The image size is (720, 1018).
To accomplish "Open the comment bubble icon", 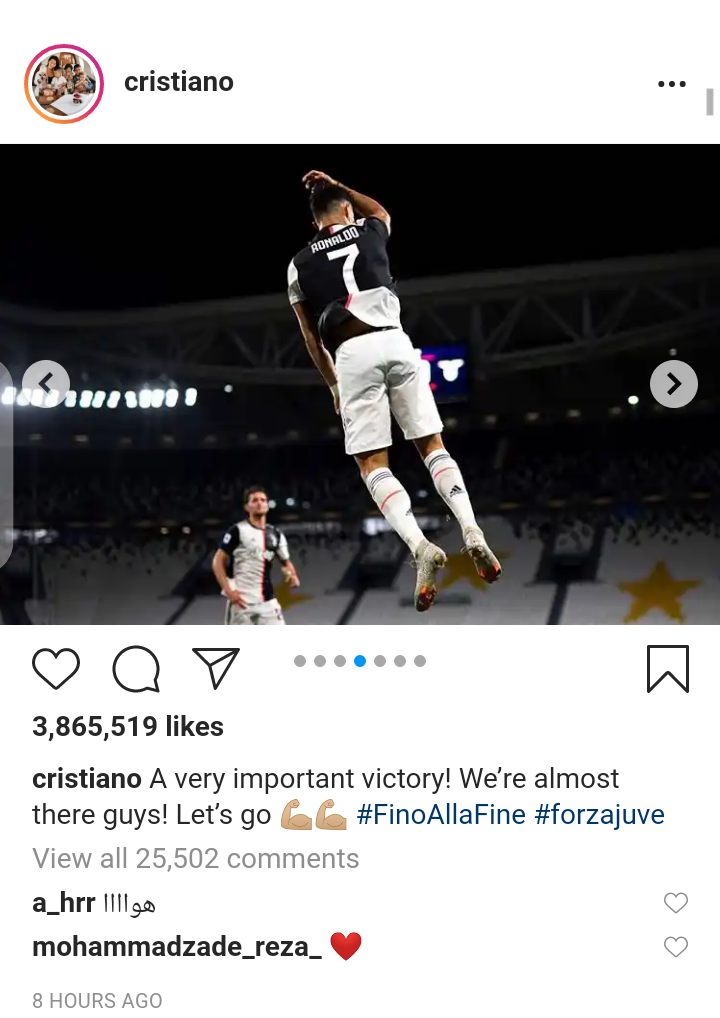I will tap(136, 669).
